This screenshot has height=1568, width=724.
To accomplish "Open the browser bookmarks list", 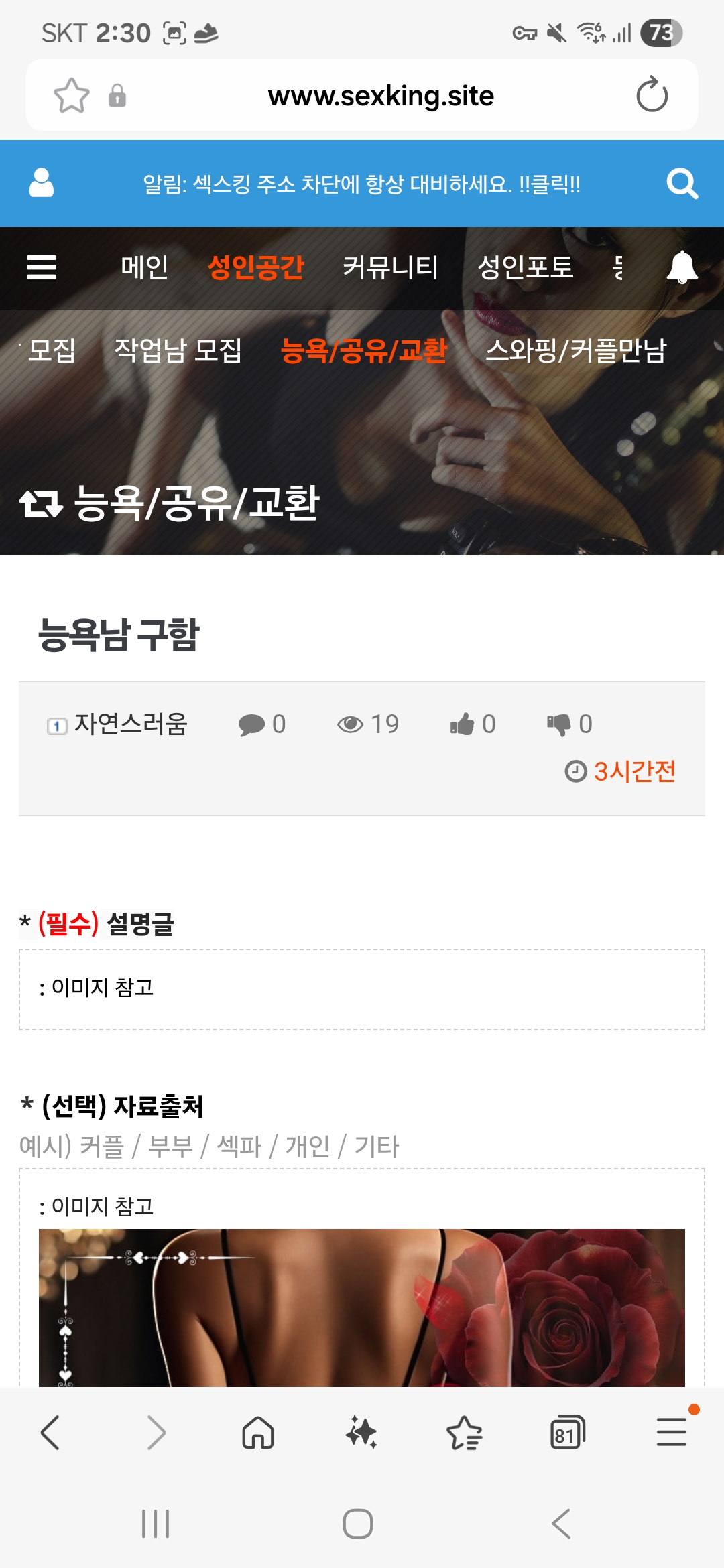I will pos(464,1433).
